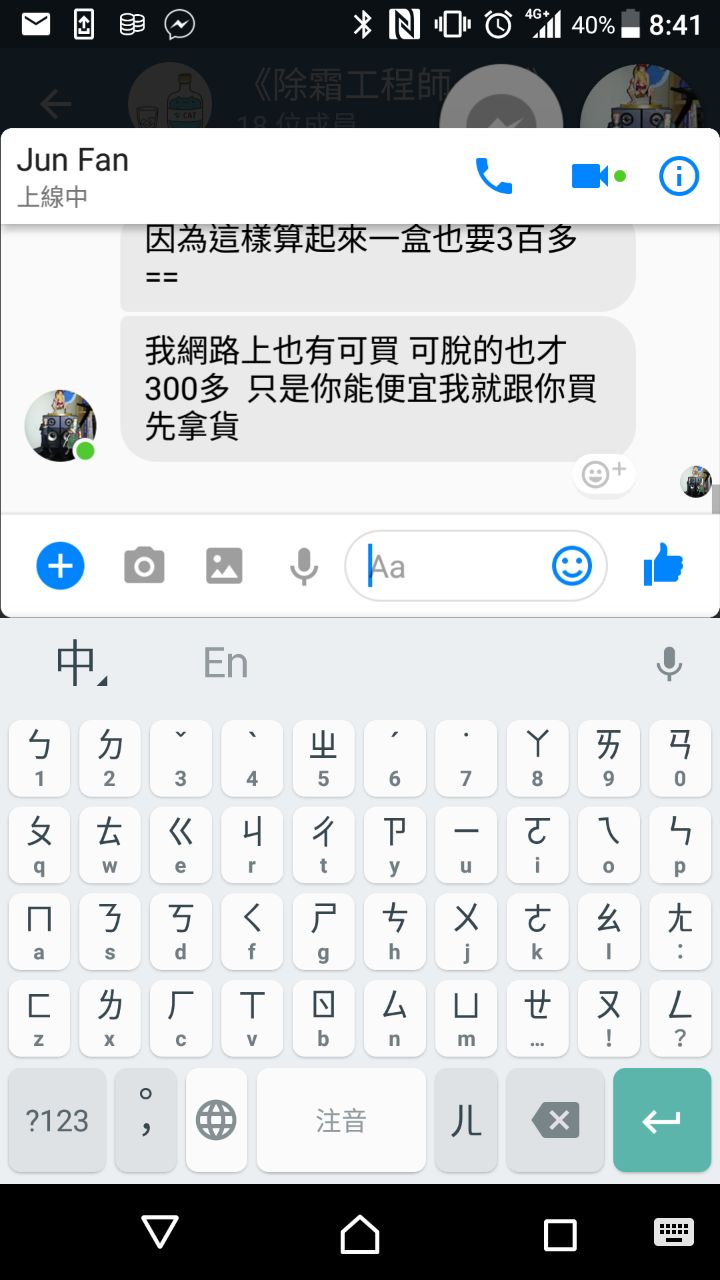Add a reaction to the last message

tap(603, 474)
